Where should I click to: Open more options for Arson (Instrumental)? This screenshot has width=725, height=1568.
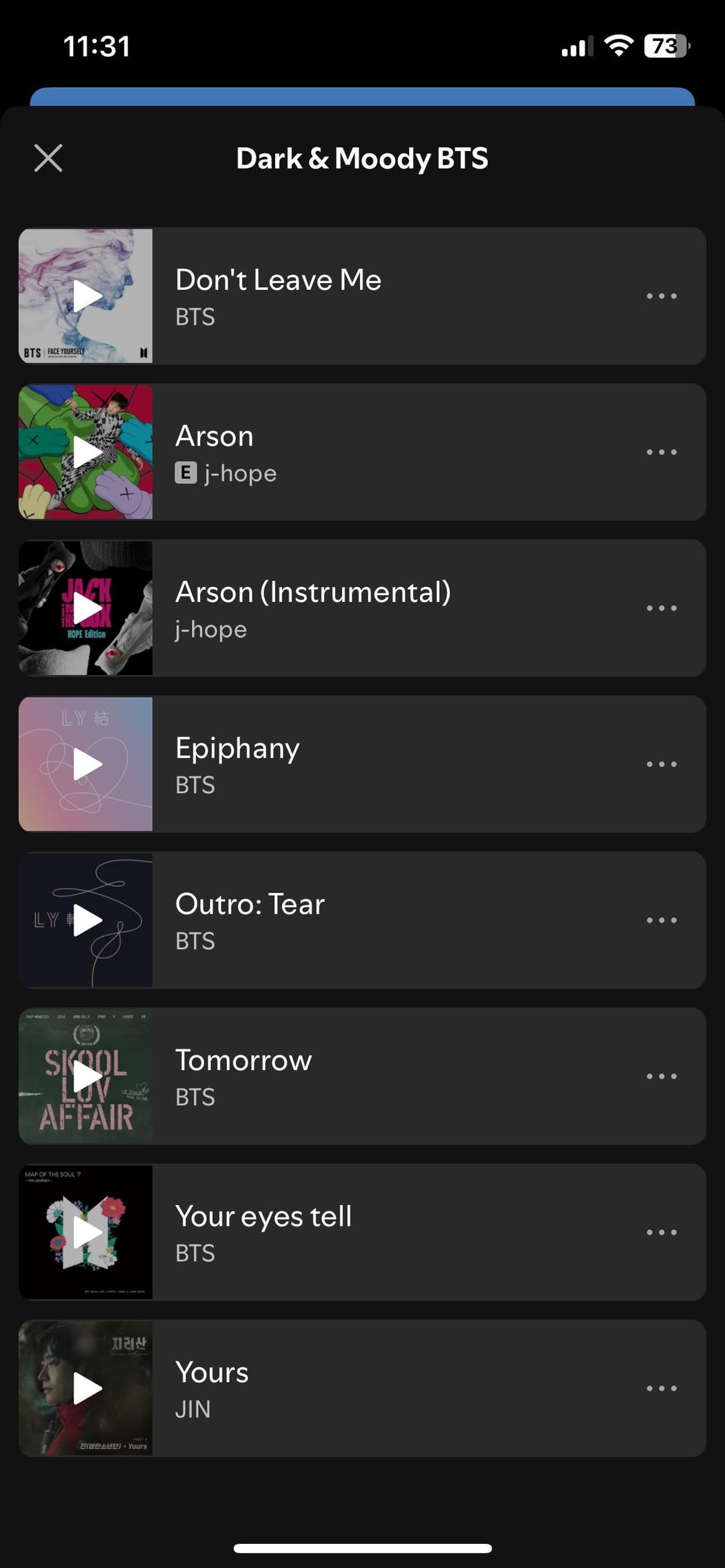[661, 609]
